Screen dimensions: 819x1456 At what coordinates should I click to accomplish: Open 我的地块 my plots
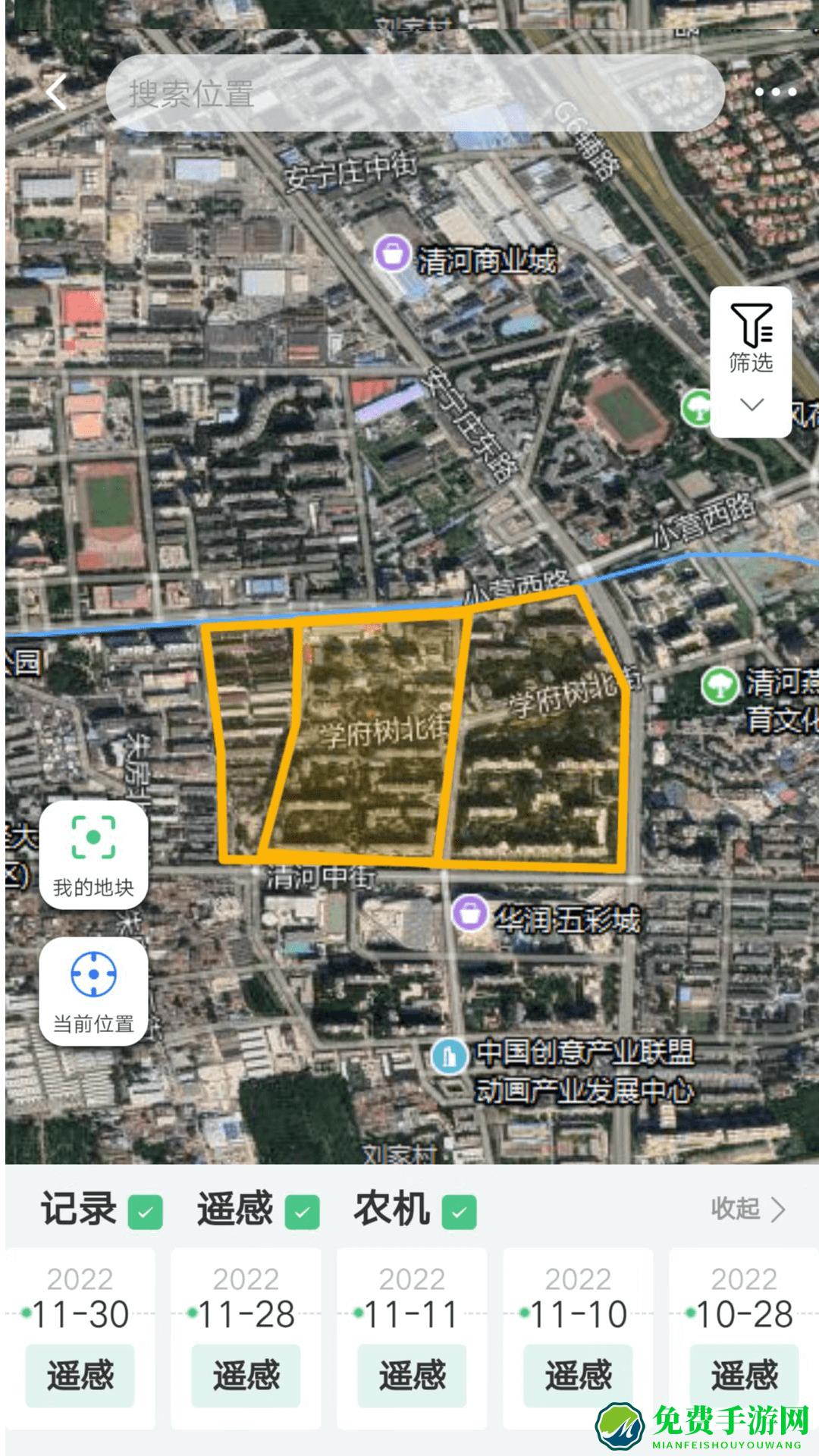[93, 855]
